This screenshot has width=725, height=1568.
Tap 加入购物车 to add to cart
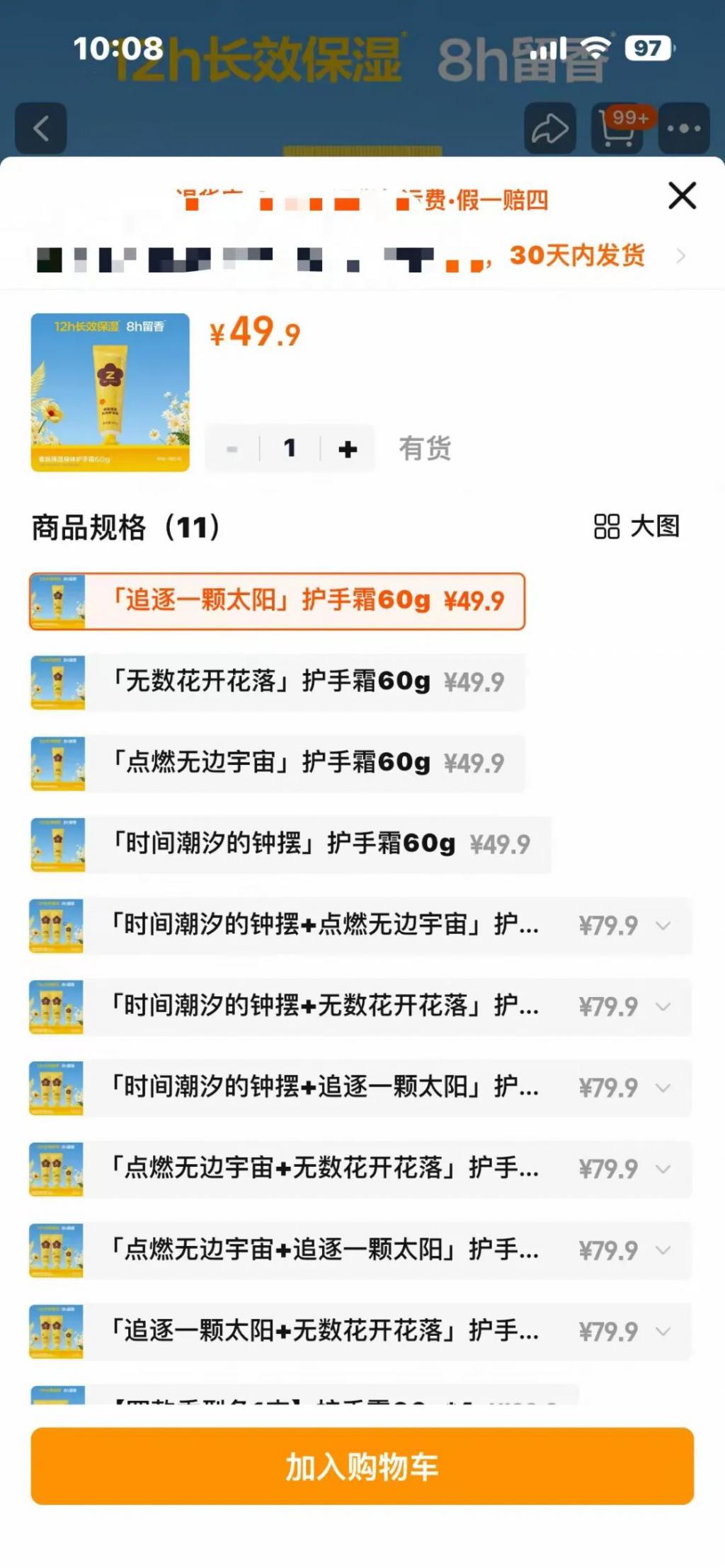click(362, 1466)
